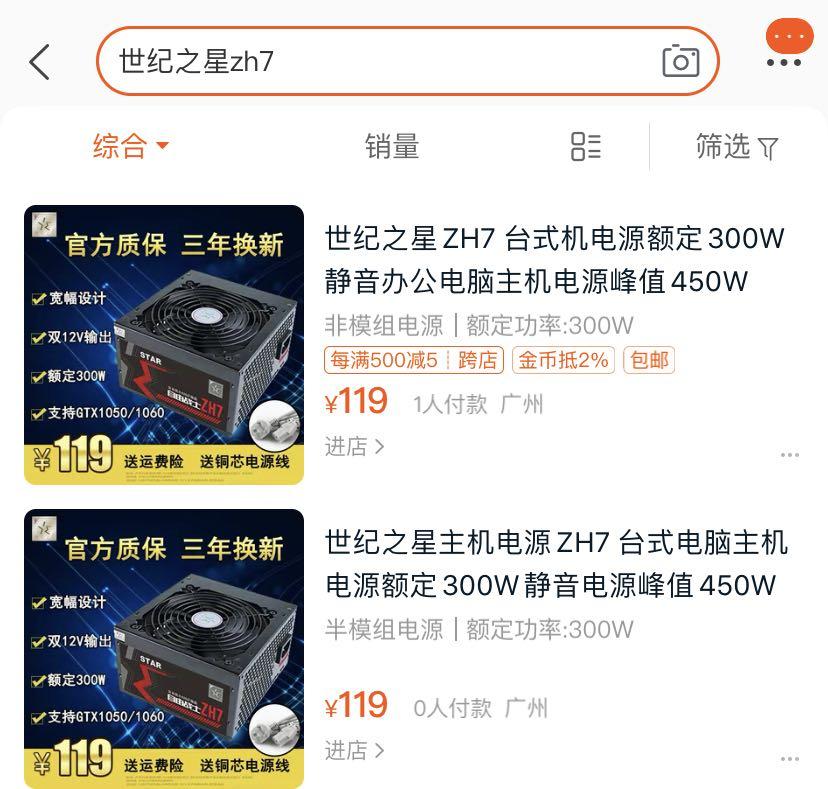
Task: Open 世纪之星 ZH7 台式机电源额定300W listing
Action: coord(554,259)
